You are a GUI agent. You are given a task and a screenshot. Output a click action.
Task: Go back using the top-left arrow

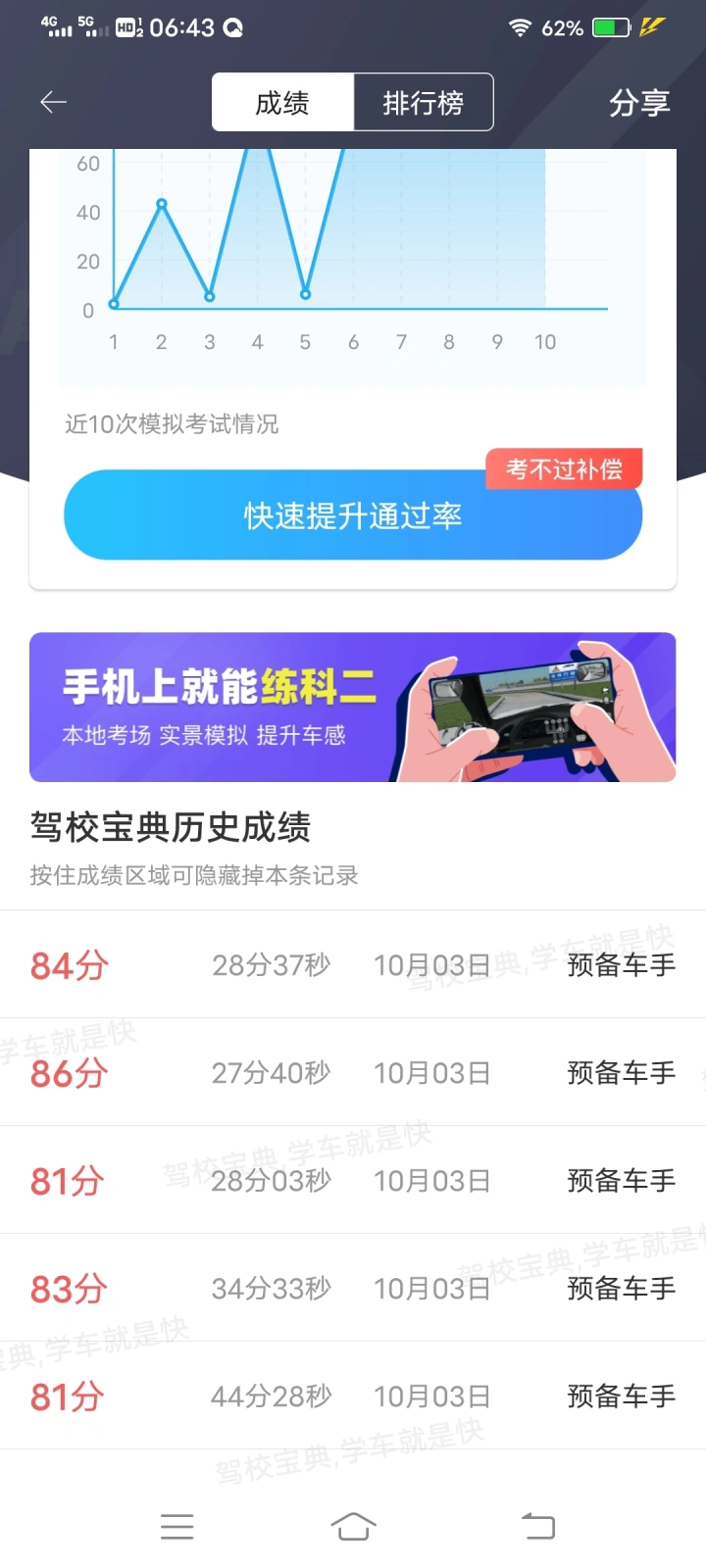click(x=53, y=102)
